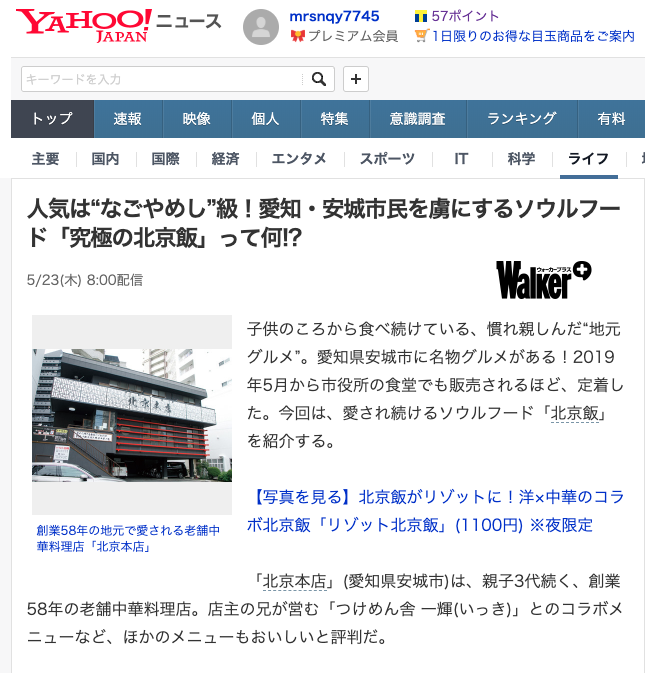Select the 特集 tab

[x=334, y=119]
